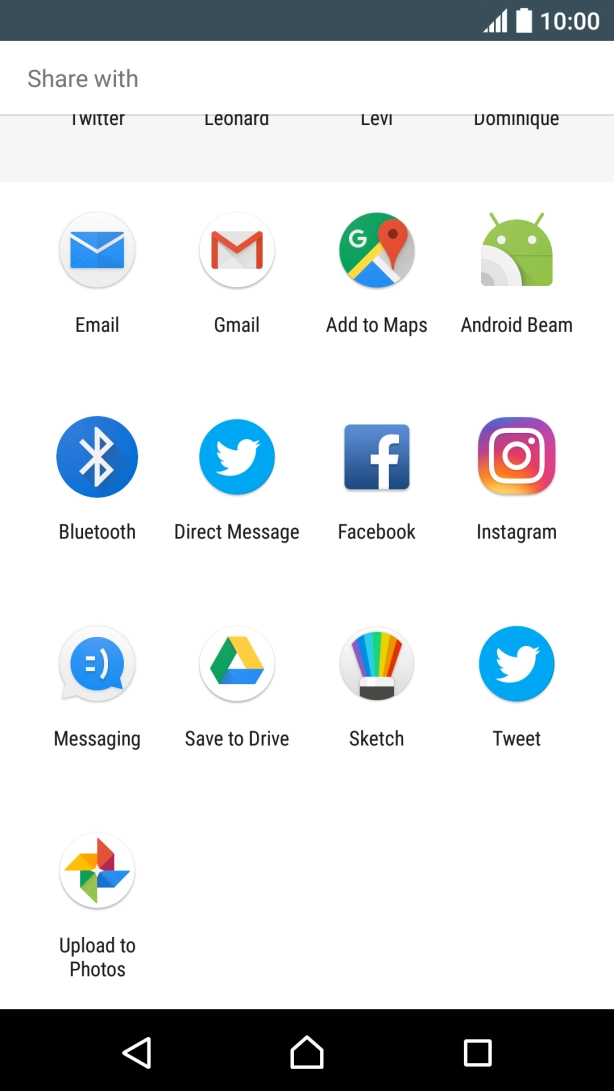Screen dimensions: 614x1091
Task: Share to Facebook
Action: (x=376, y=458)
